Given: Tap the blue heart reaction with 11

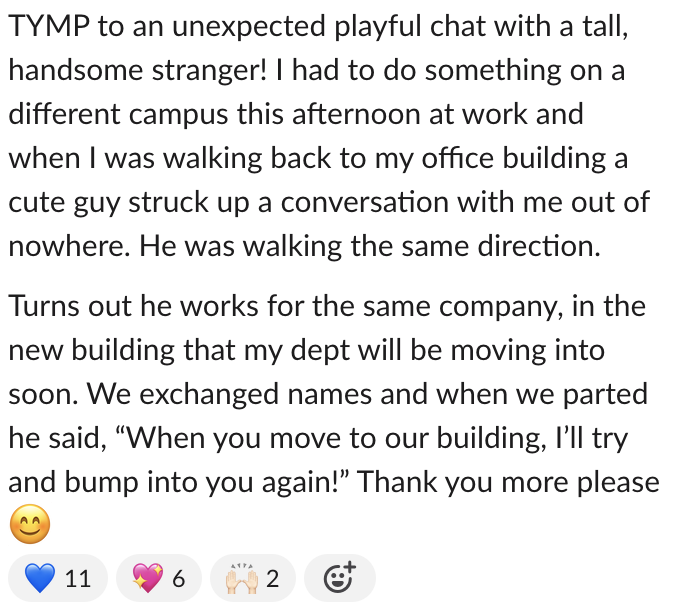Looking at the screenshot, I should coord(57,578).
